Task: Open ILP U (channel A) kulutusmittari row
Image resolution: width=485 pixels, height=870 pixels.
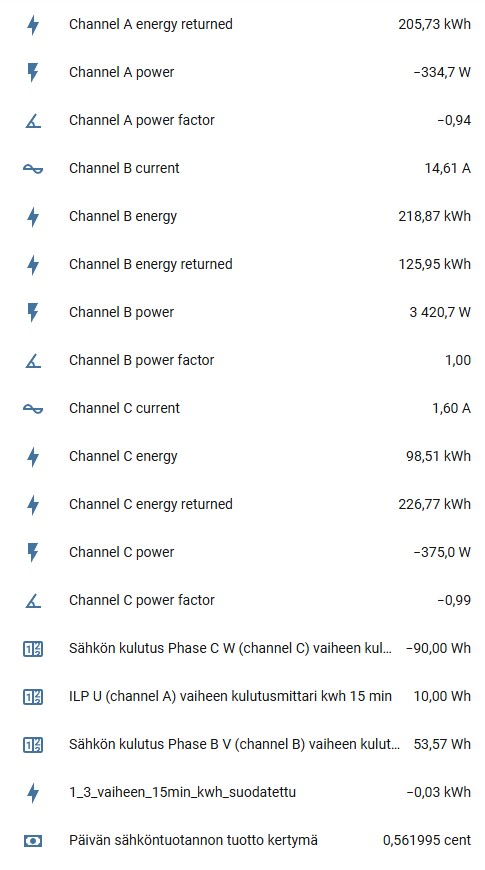Action: (242, 696)
